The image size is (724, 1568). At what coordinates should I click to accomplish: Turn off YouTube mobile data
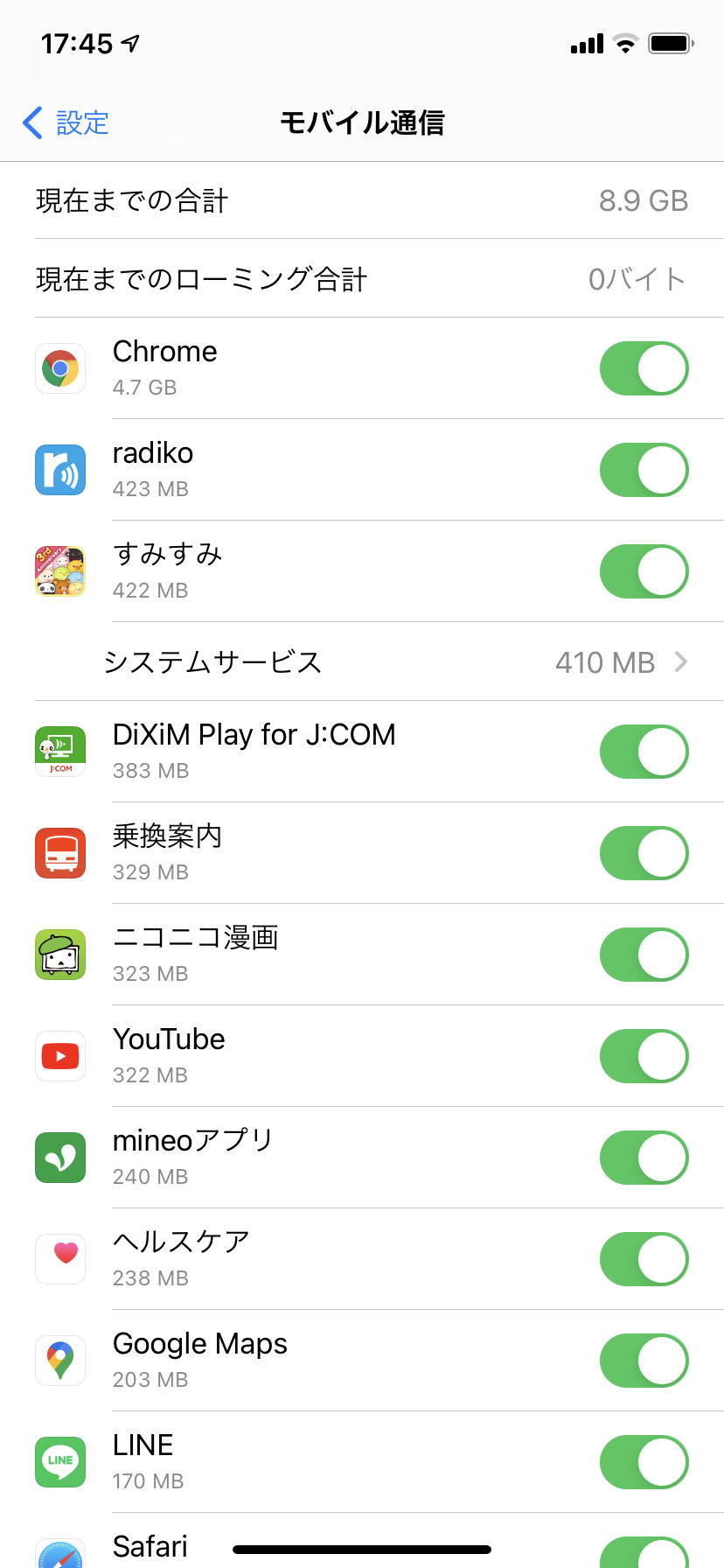tap(644, 1056)
